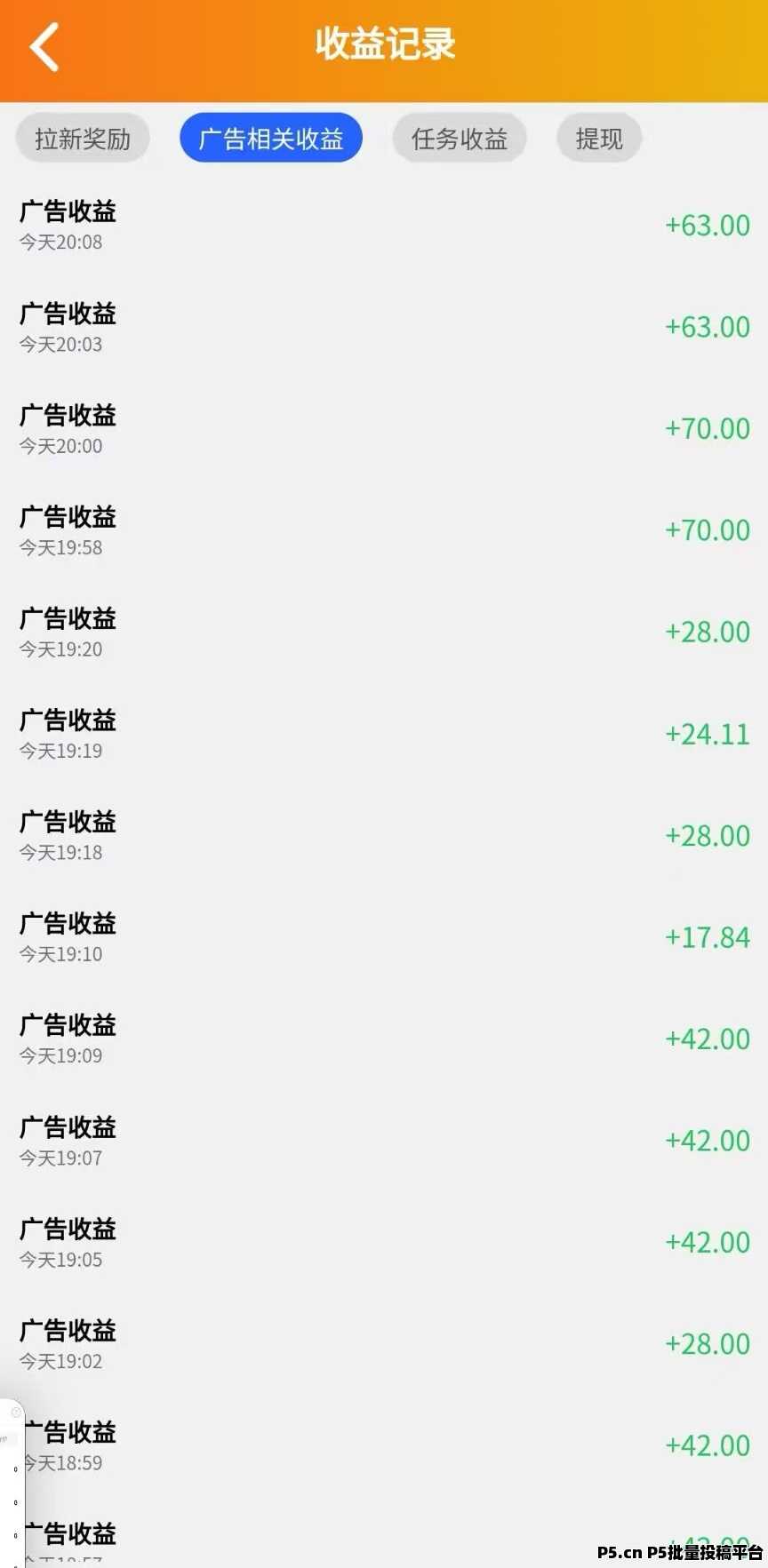Tap the +63.00 amount at 20:03
Screen dimensions: 768x1568
point(707,327)
